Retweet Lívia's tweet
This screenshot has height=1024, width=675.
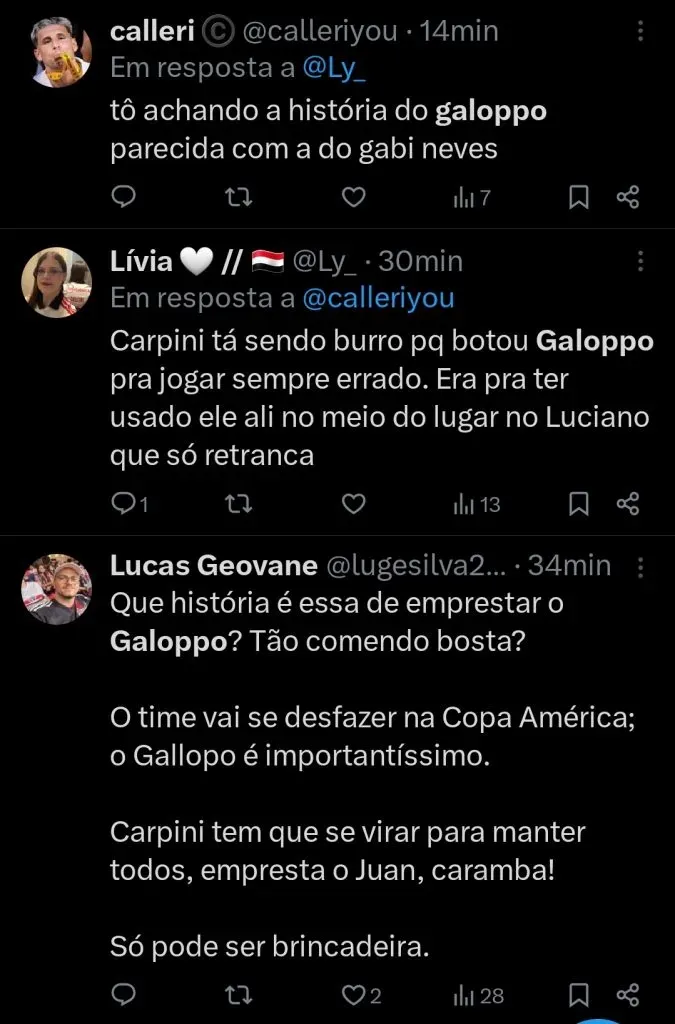[x=238, y=503]
